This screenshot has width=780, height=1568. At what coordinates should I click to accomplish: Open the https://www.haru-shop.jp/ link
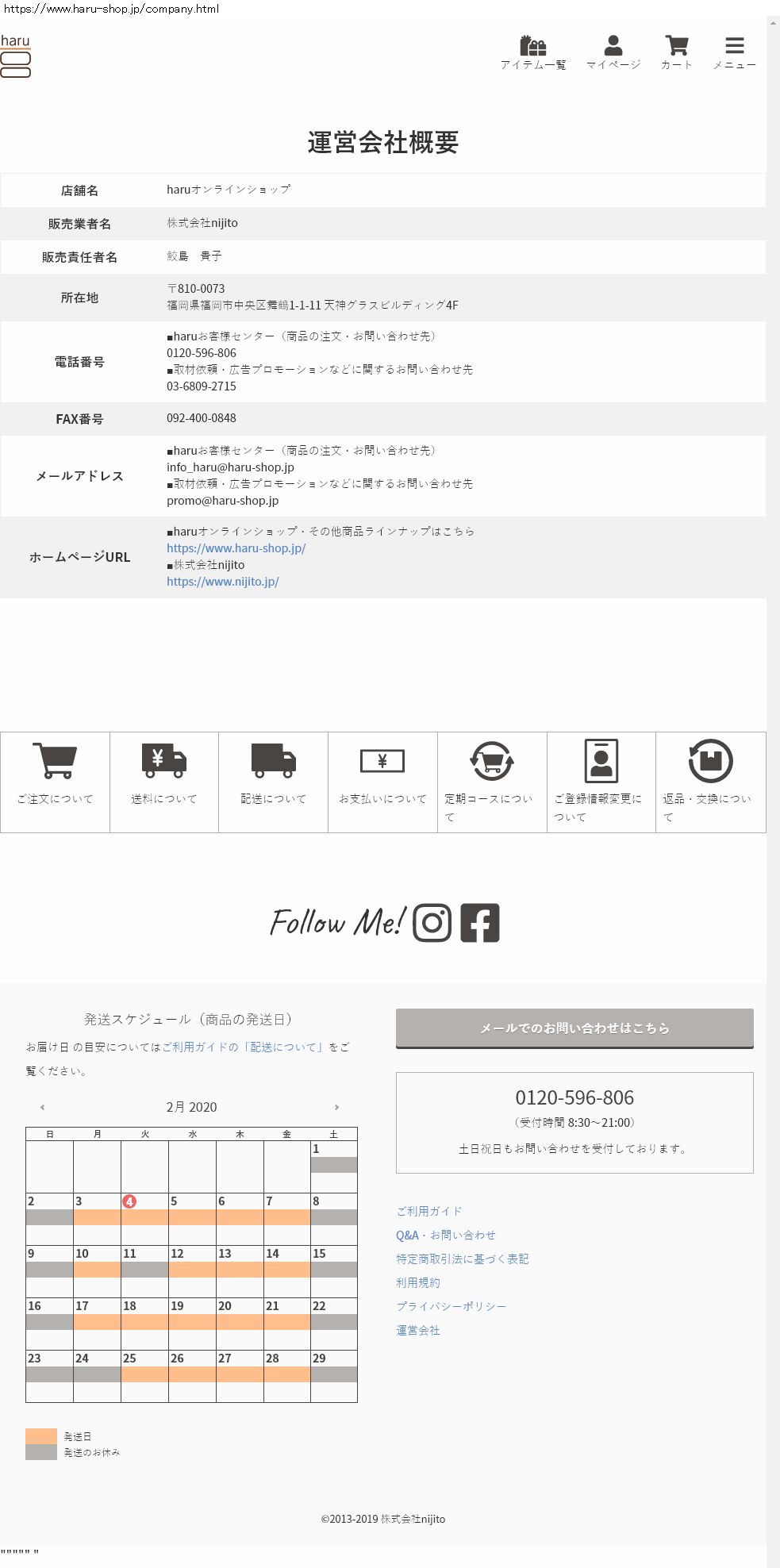[x=236, y=548]
